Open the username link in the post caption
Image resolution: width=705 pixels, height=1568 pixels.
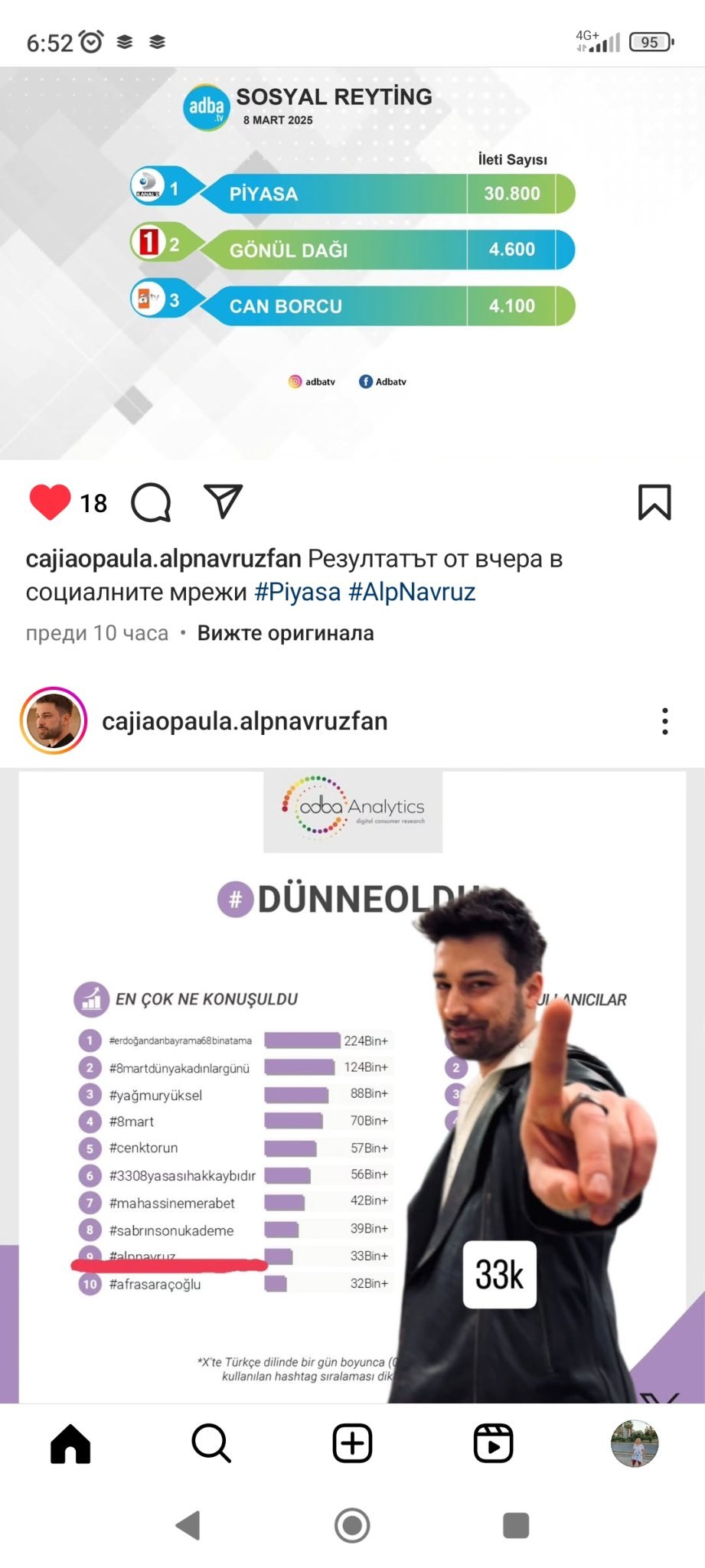(163, 559)
